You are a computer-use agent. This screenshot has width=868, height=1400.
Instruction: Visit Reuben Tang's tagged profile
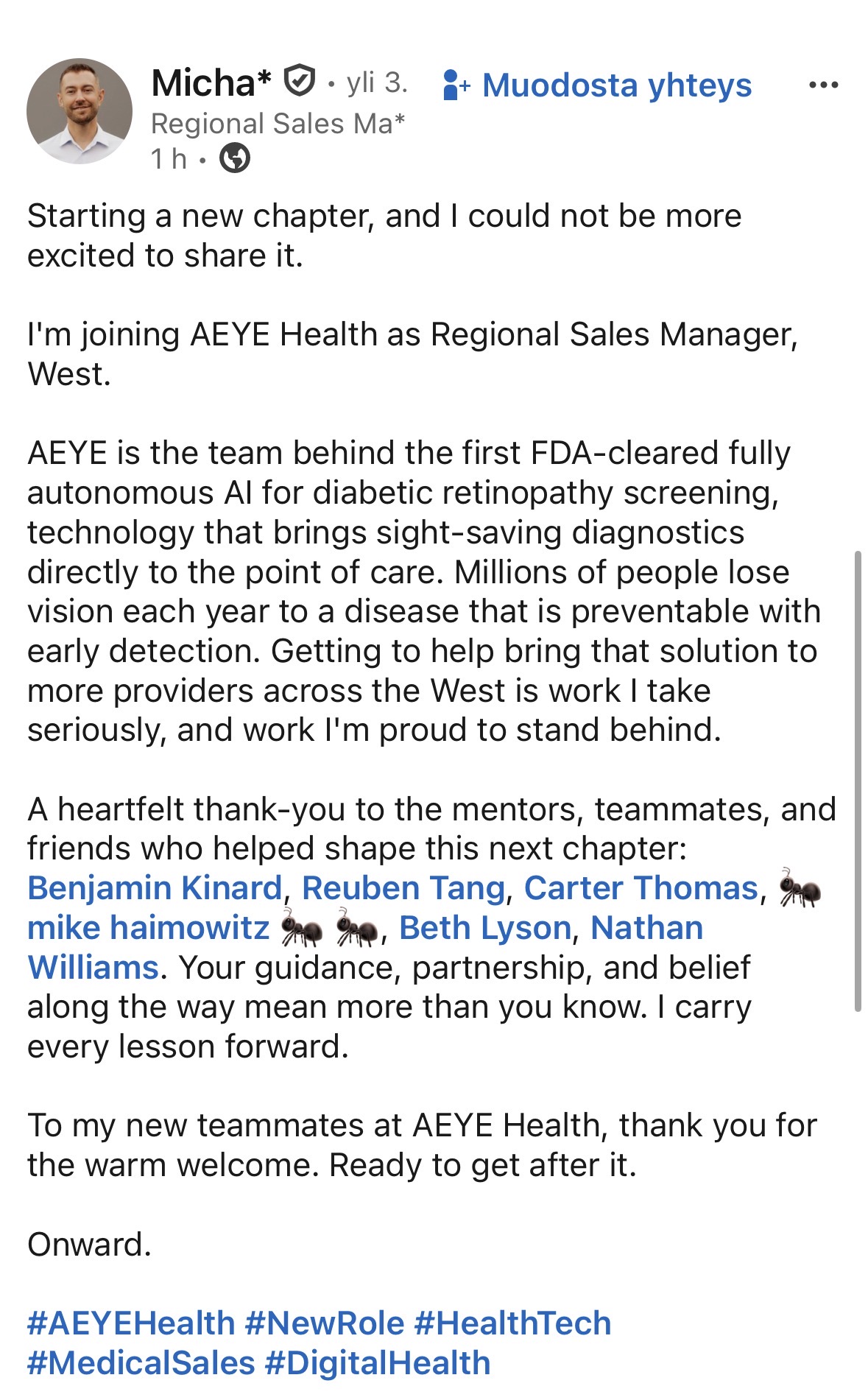(403, 888)
